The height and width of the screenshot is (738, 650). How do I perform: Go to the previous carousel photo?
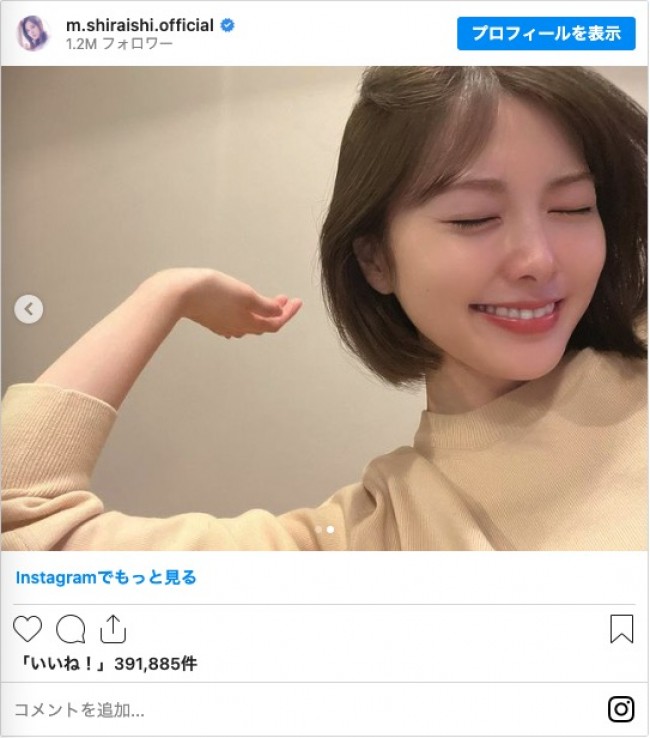(29, 309)
